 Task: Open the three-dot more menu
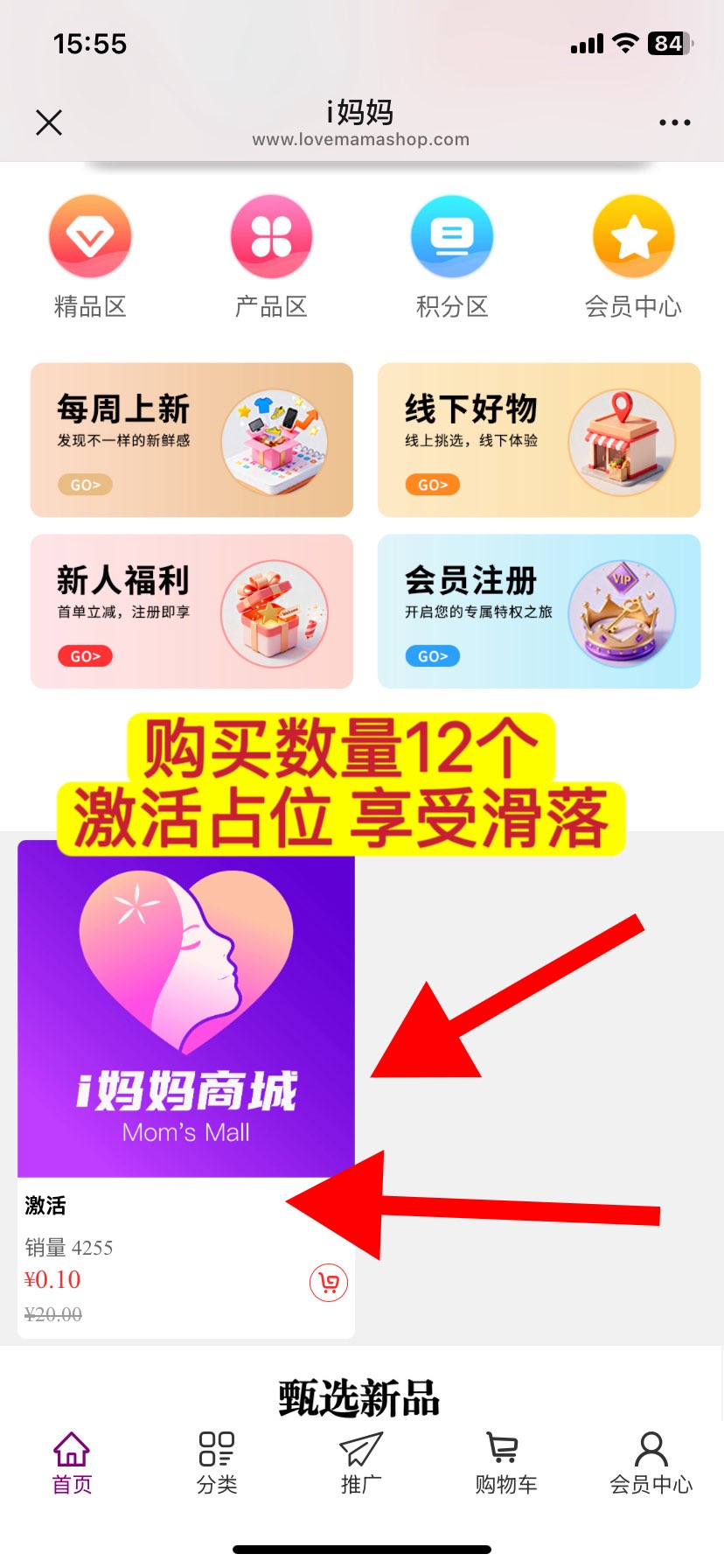(x=674, y=122)
